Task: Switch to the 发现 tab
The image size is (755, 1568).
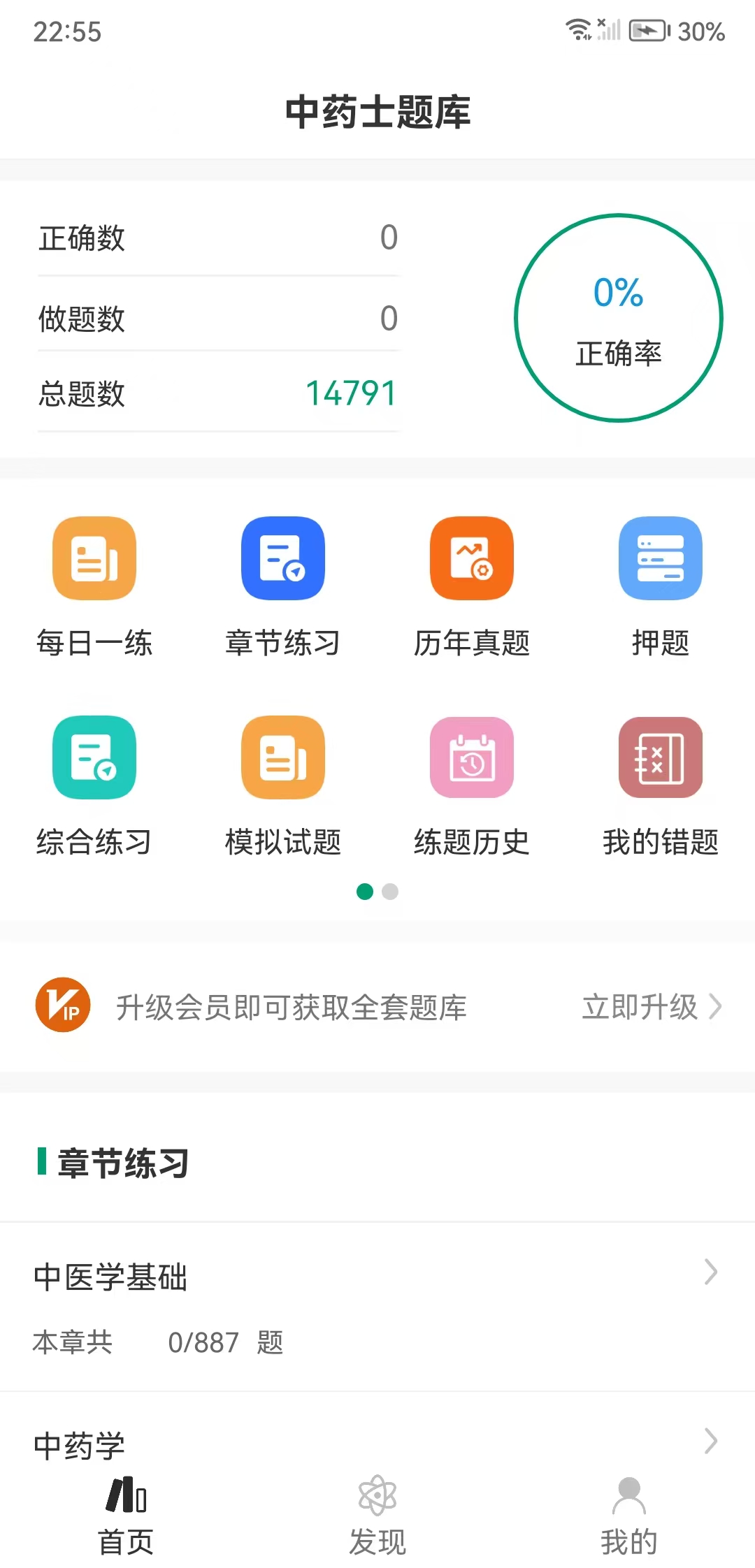Action: click(377, 1513)
